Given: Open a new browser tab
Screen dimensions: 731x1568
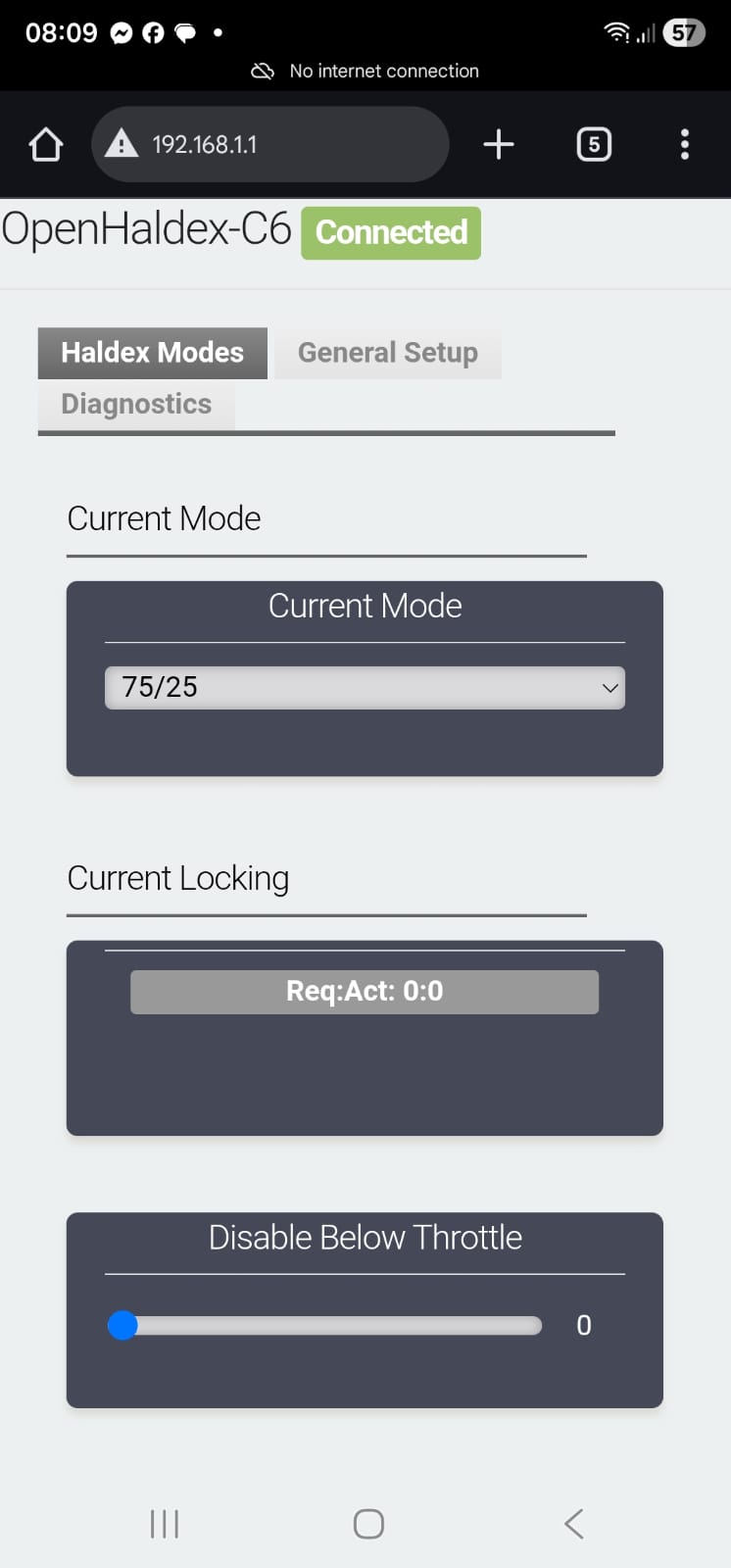Looking at the screenshot, I should point(498,144).
